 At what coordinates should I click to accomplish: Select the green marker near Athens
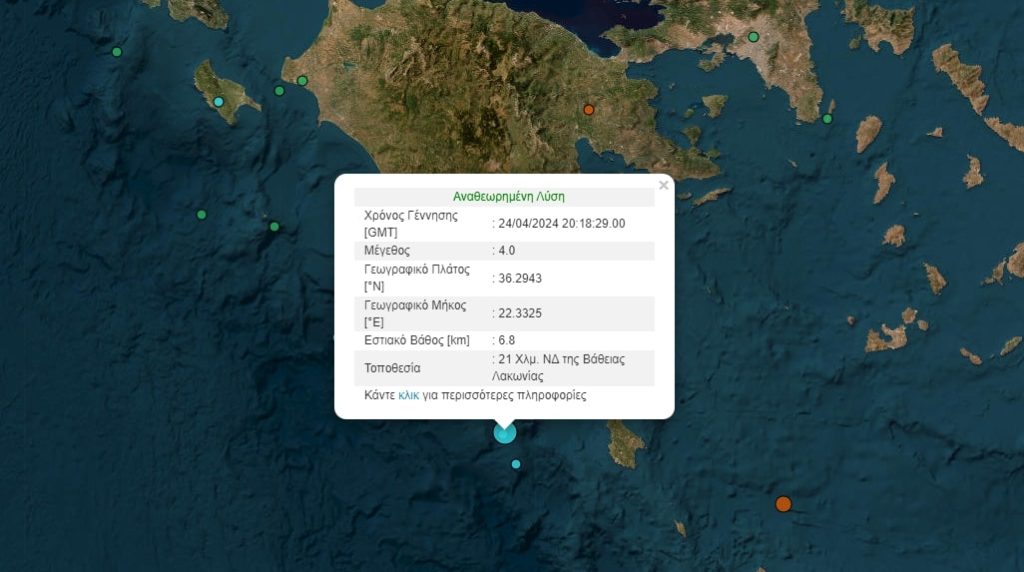(x=754, y=37)
